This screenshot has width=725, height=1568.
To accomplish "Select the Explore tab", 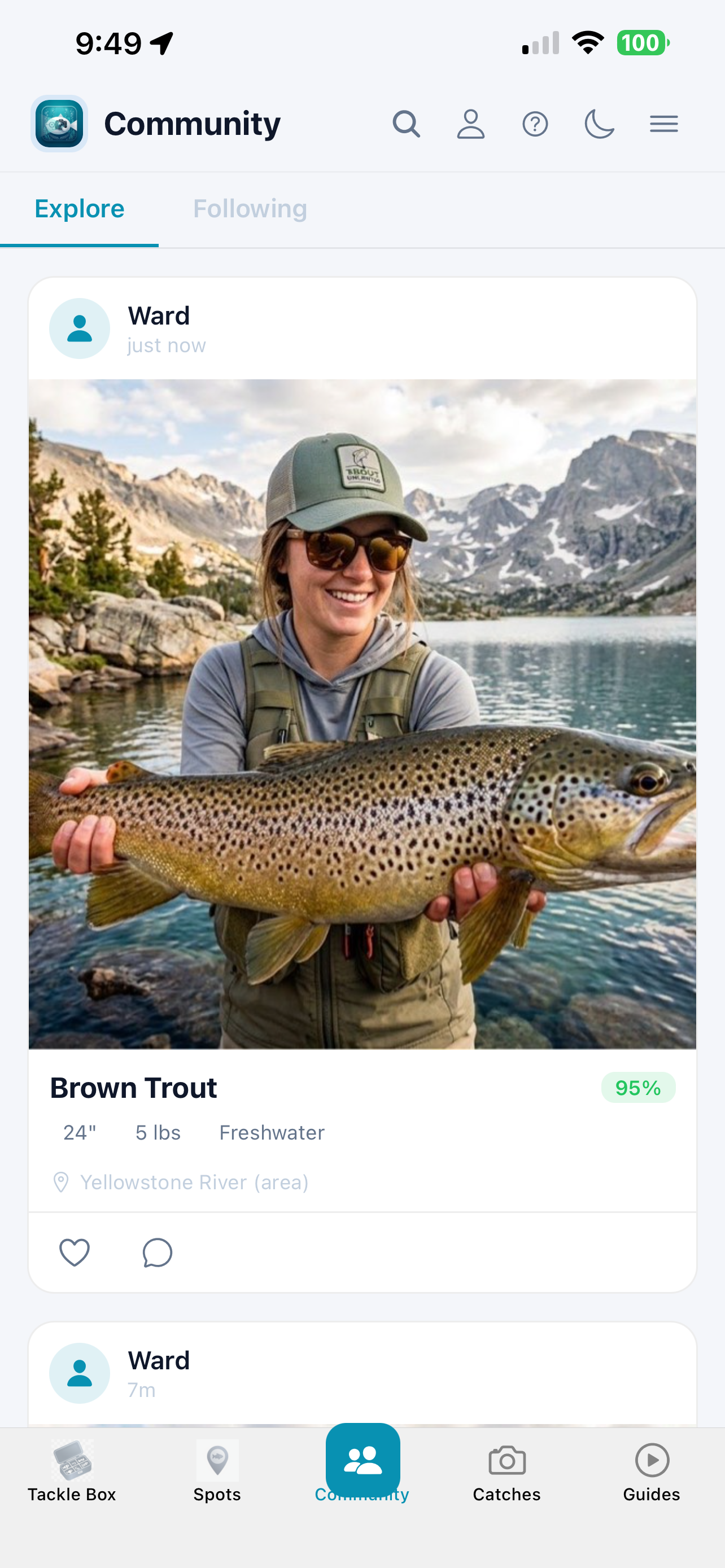I will point(79,209).
